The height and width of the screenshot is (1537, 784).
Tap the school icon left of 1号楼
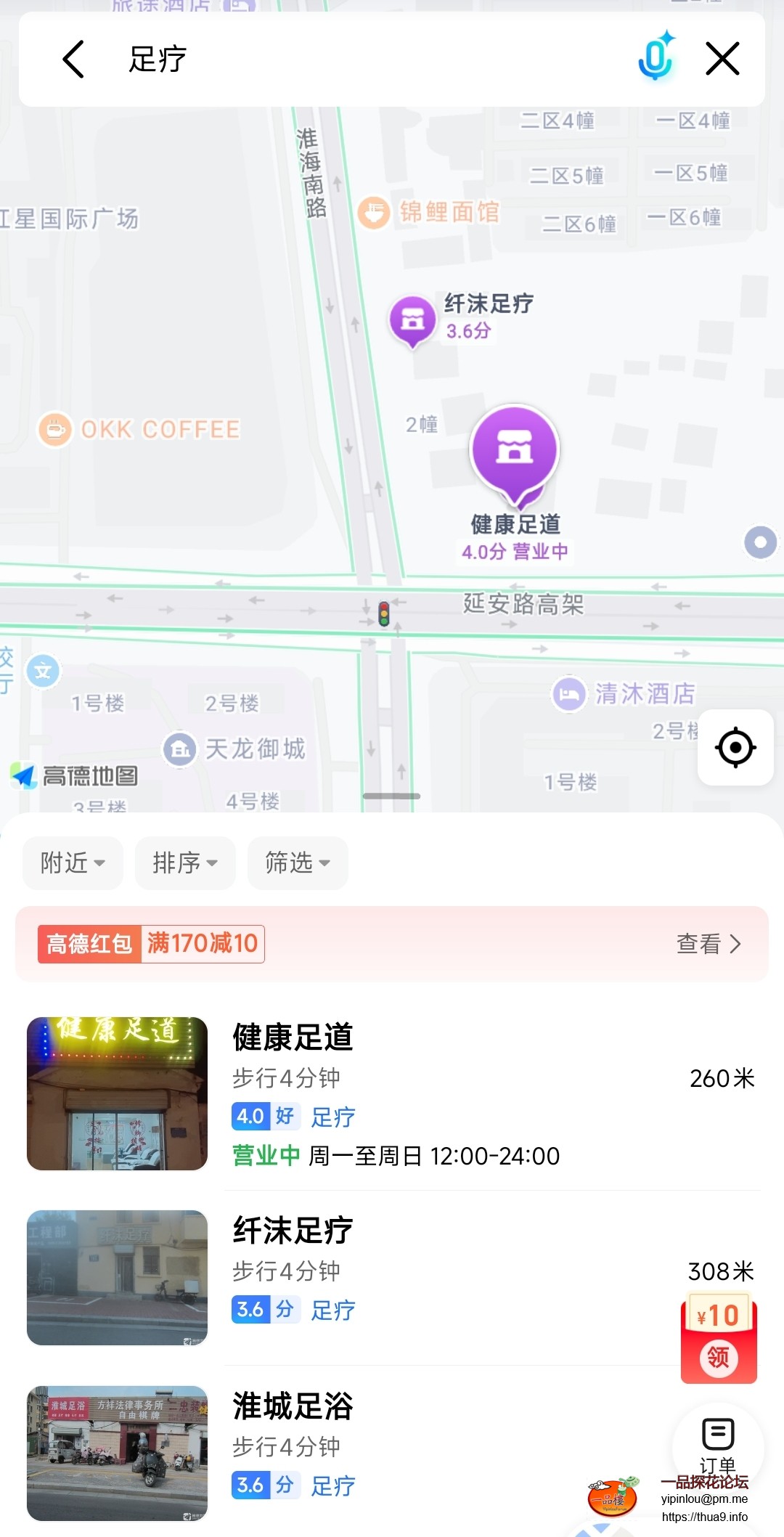click(44, 672)
